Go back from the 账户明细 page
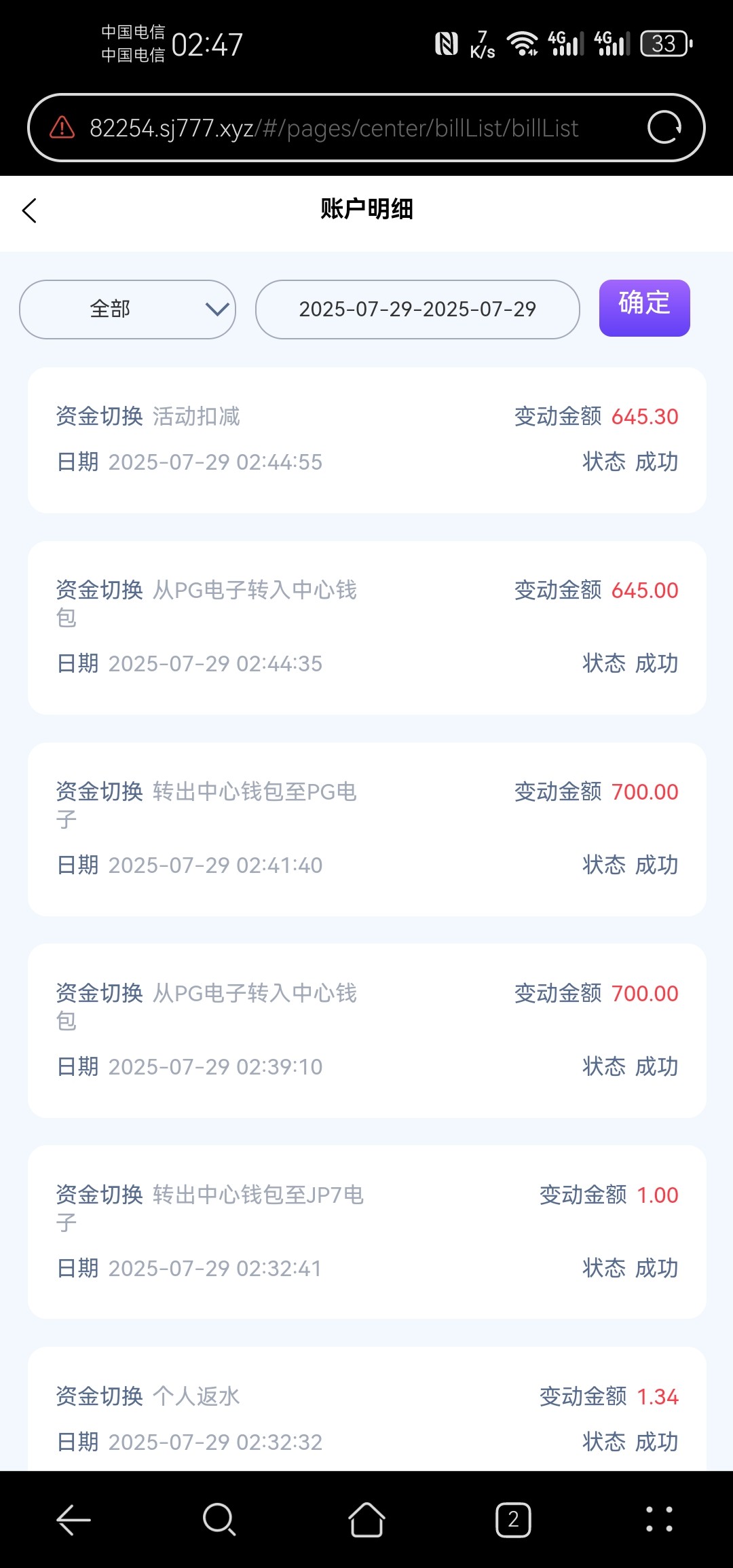The image size is (733, 1568). [29, 210]
